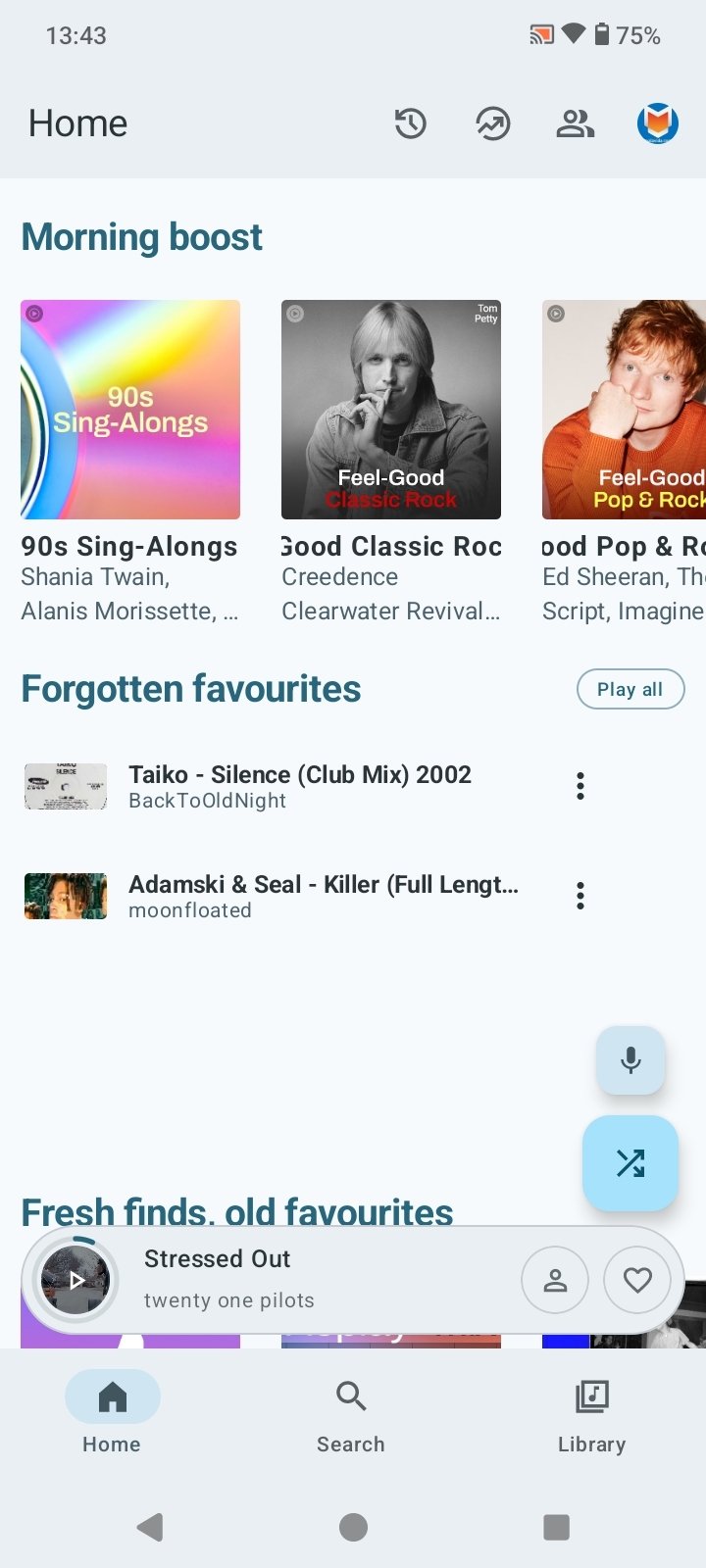Go back using the system back button

click(150, 1527)
